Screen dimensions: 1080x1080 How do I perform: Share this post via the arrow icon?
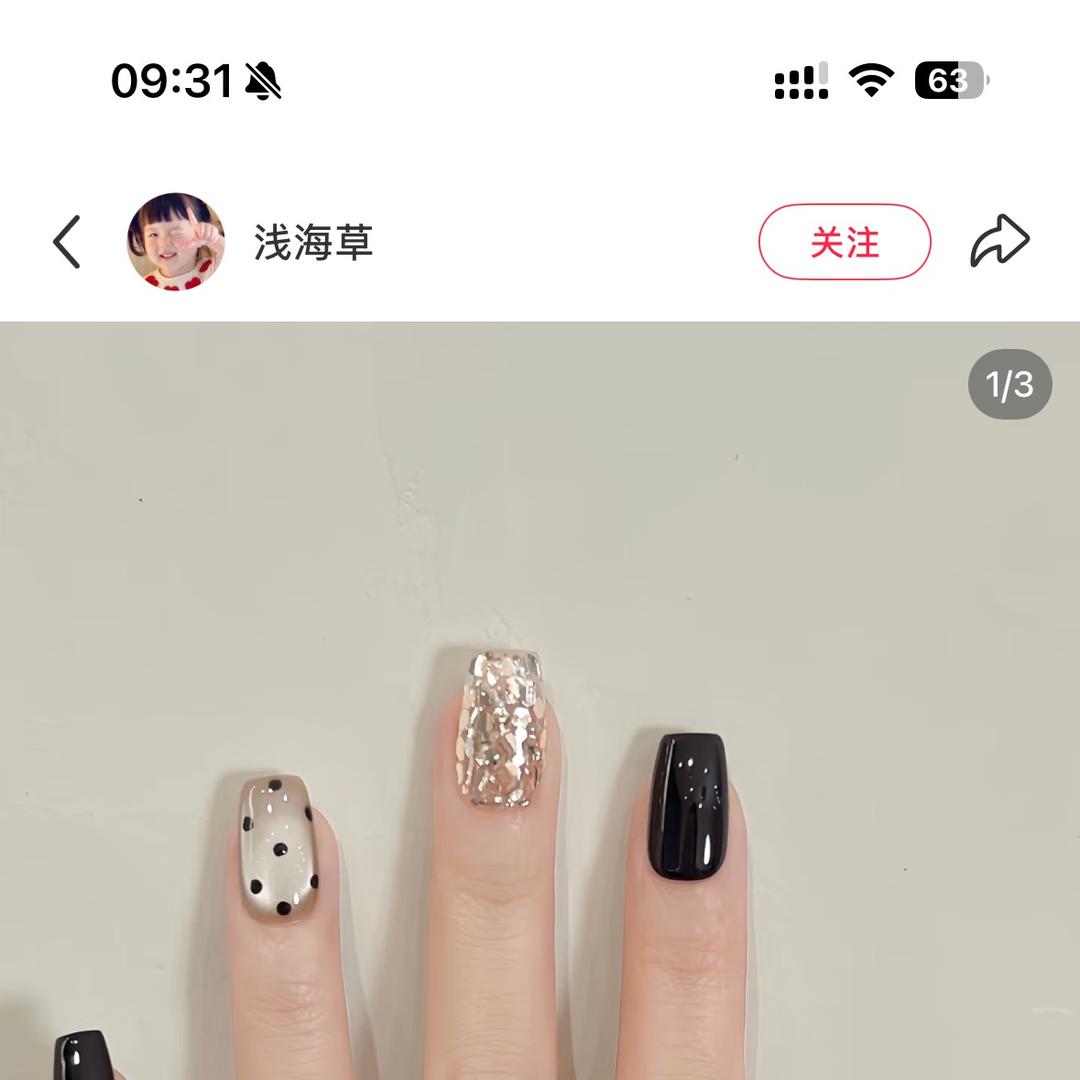click(x=999, y=242)
